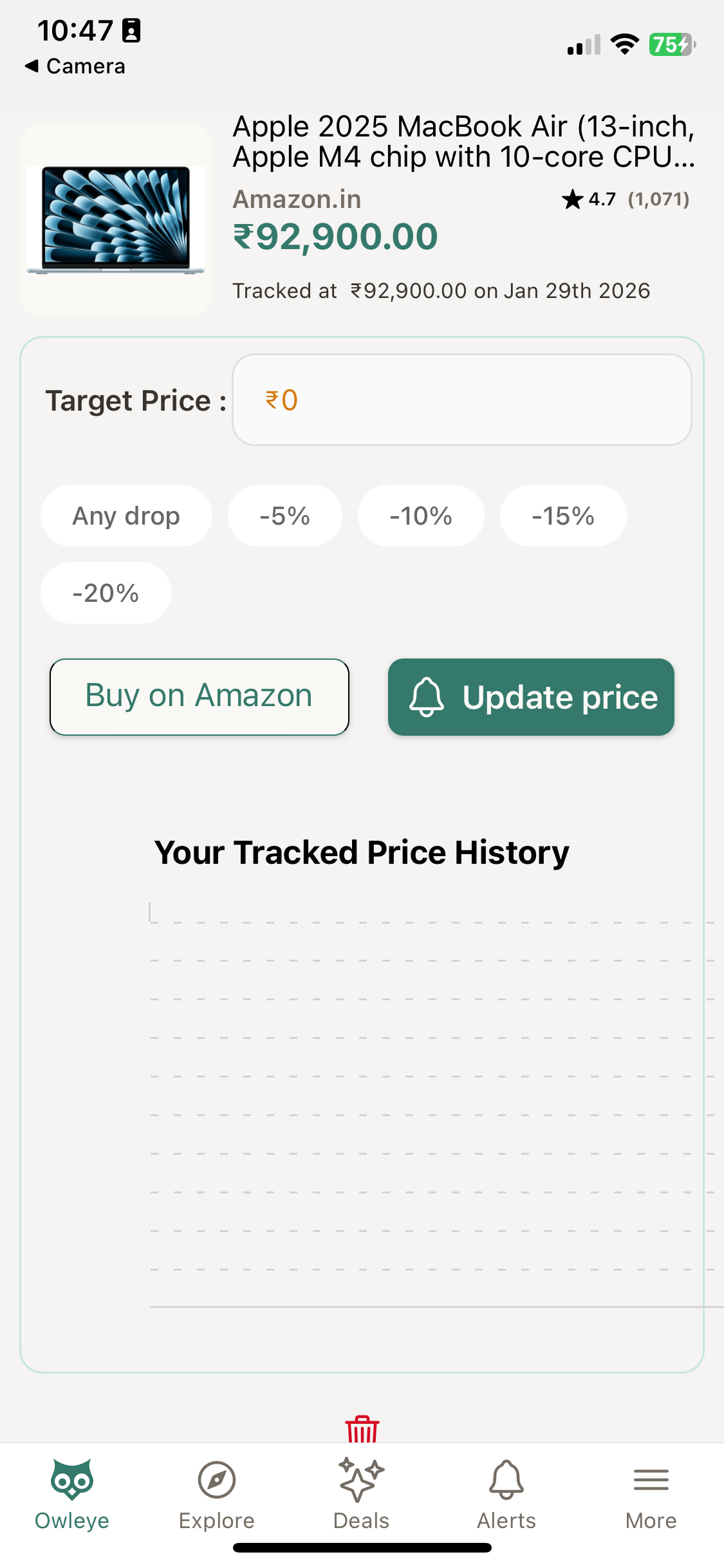724x1568 pixels.
Task: Pick the -15% drop chip
Action: (563, 516)
